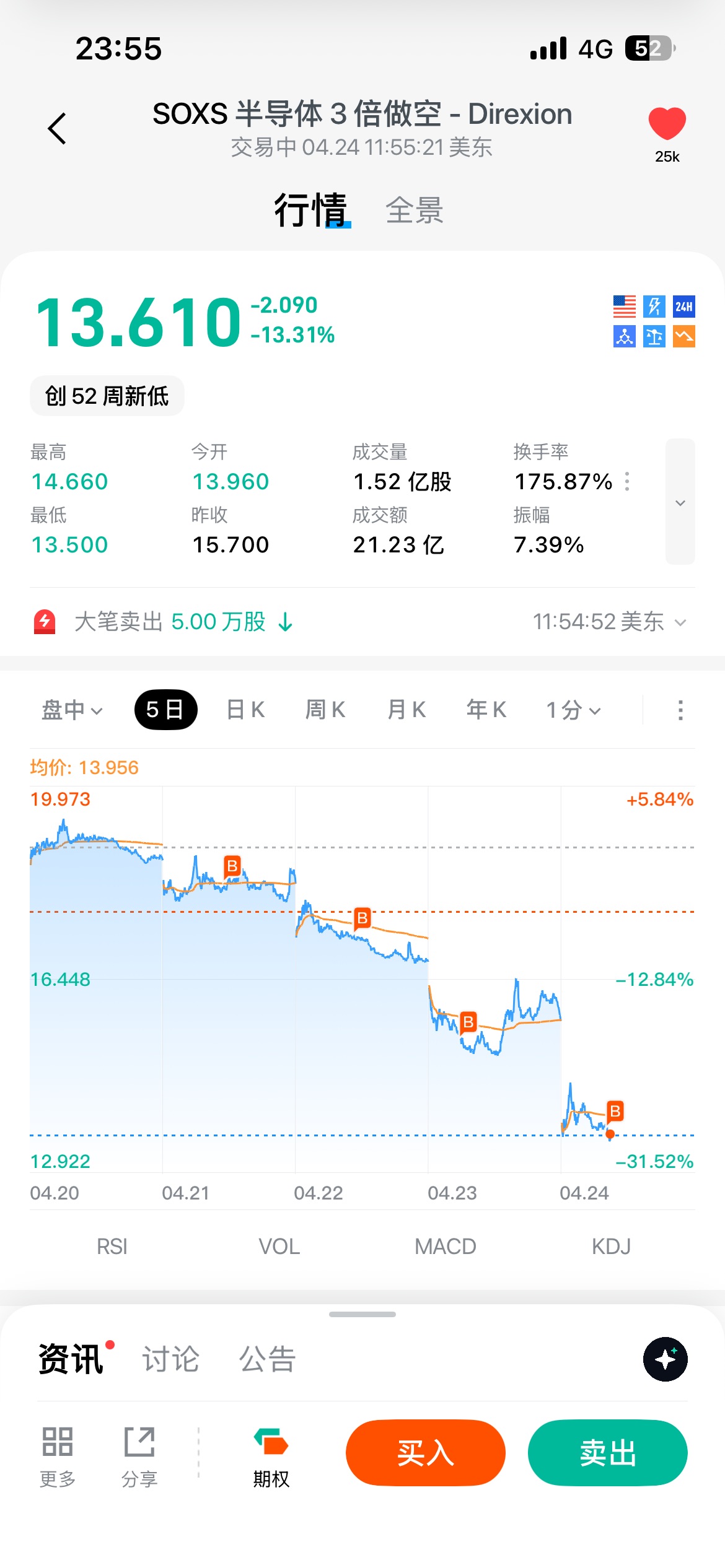This screenshot has height=1568, width=725.
Task: Go back using the top-left arrow
Action: [x=57, y=129]
